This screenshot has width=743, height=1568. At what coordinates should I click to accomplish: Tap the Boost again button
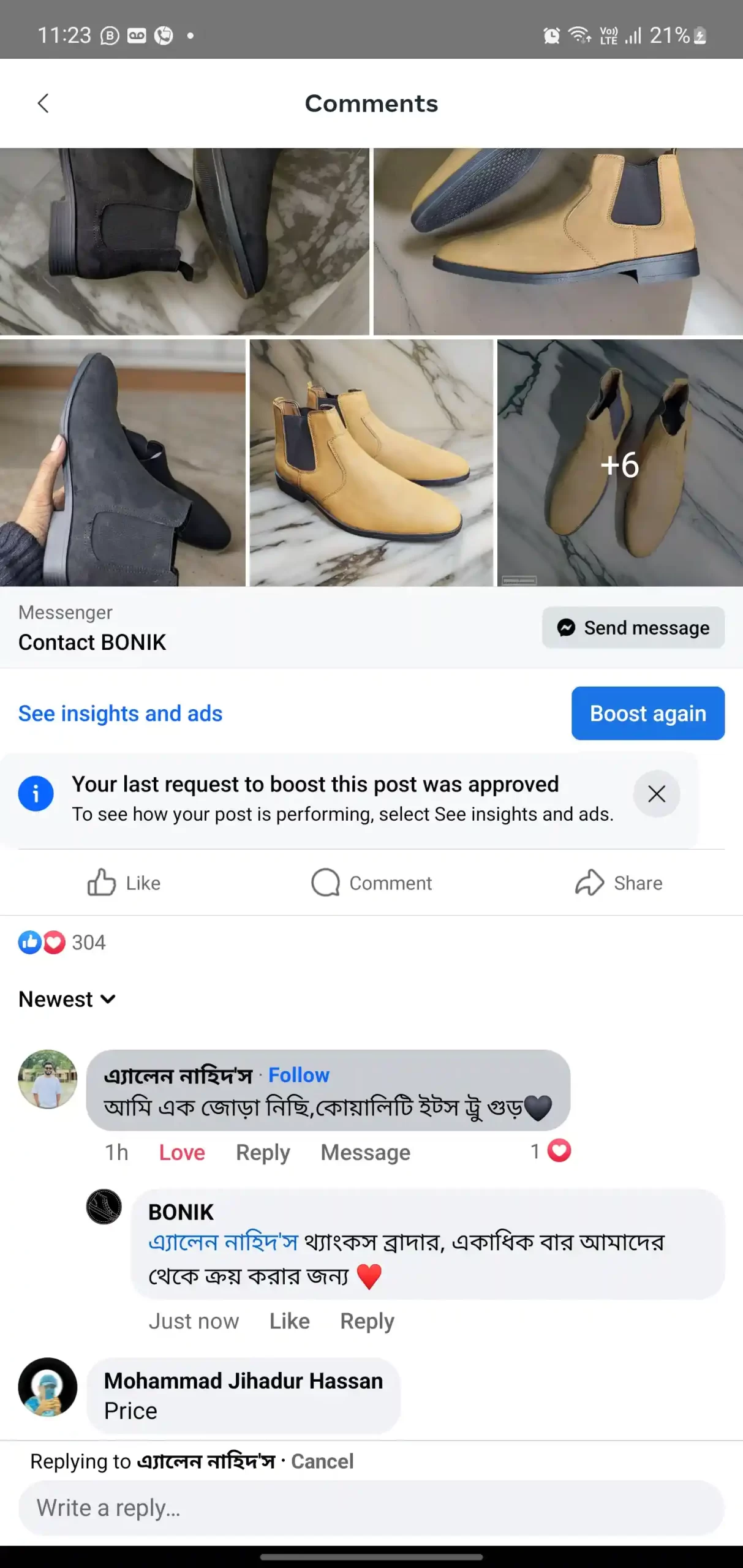coord(647,714)
